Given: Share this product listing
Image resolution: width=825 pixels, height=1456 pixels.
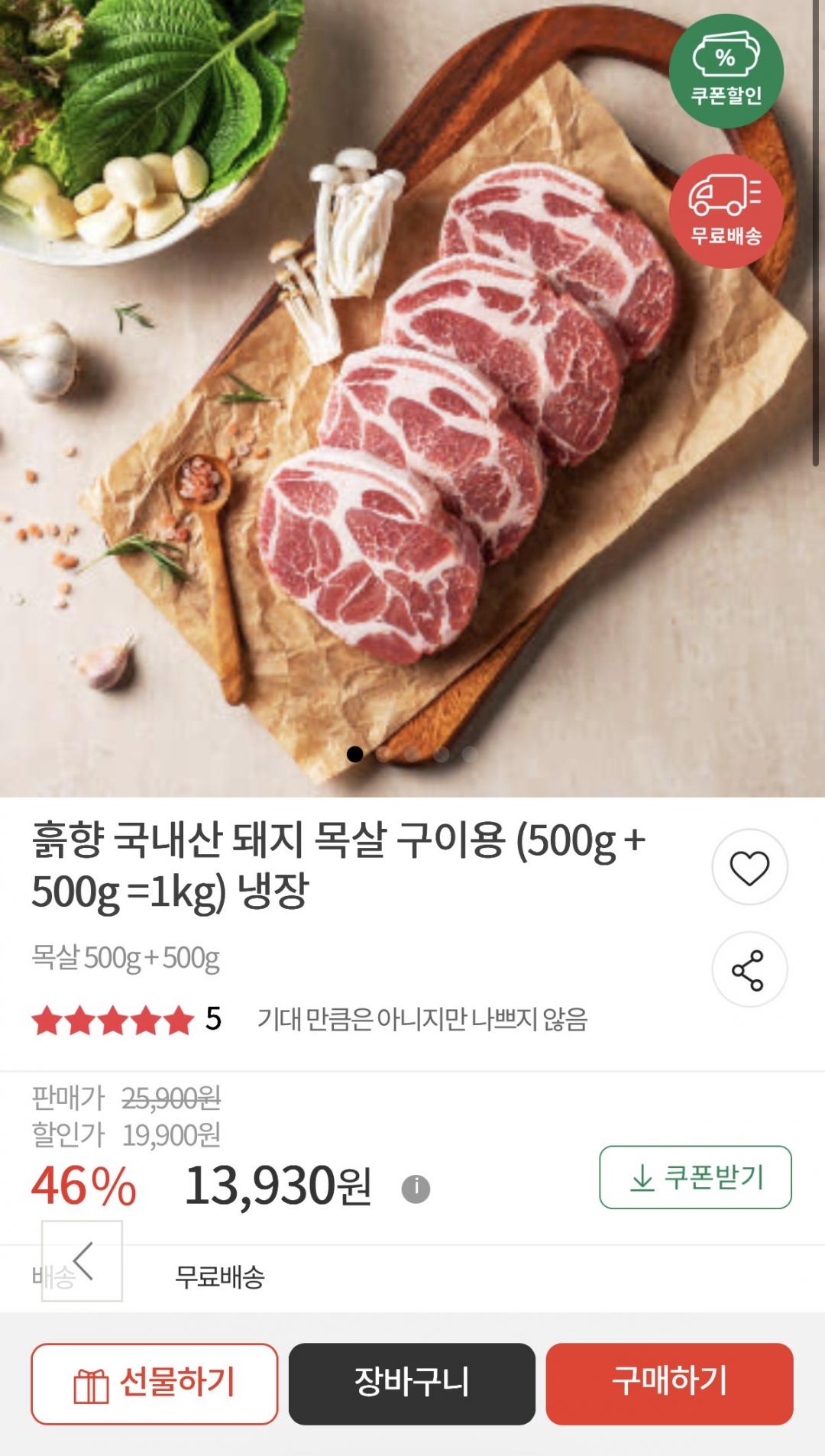Looking at the screenshot, I should click(749, 969).
